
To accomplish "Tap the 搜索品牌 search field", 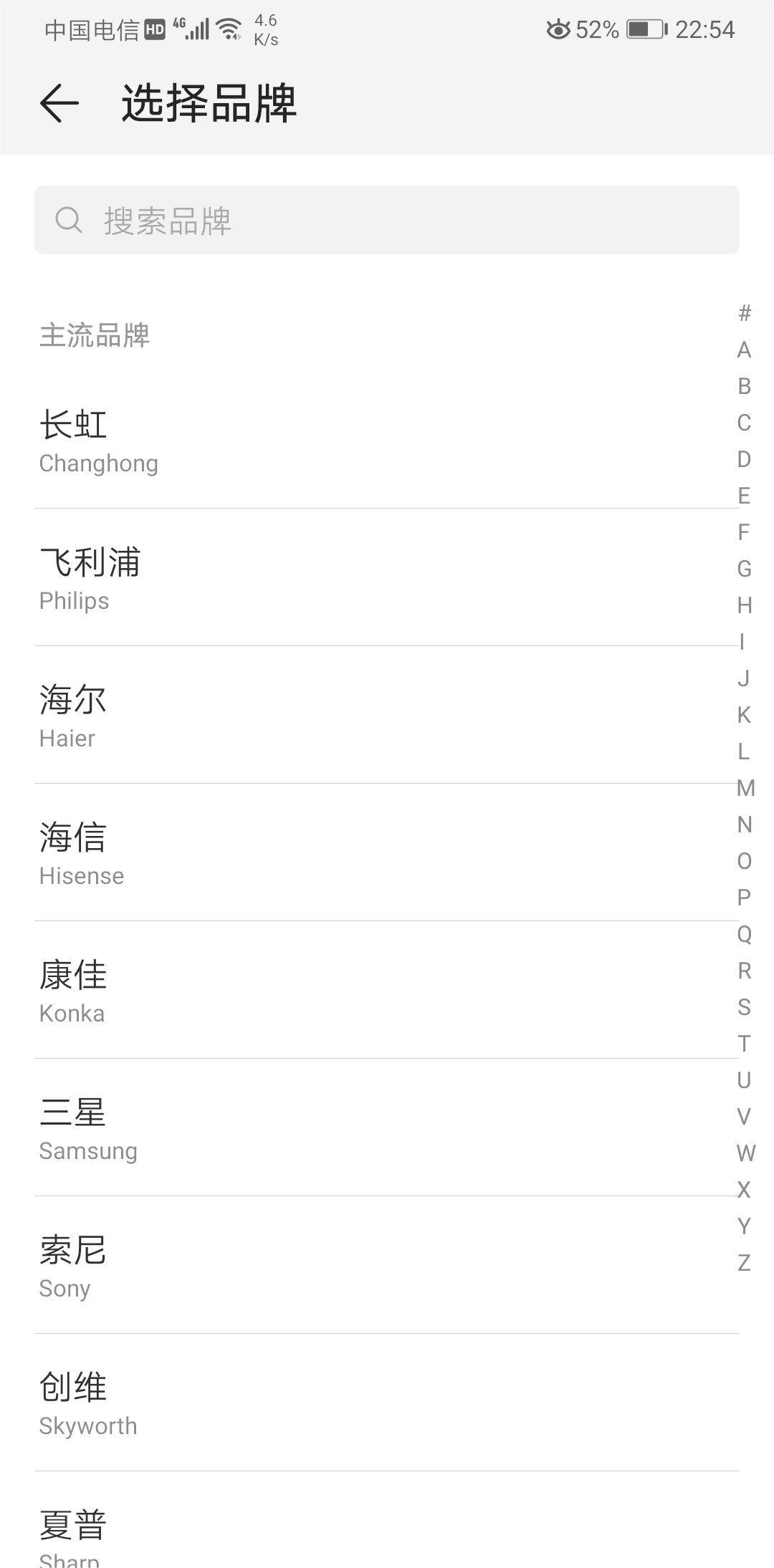I will pyautogui.click(x=387, y=220).
